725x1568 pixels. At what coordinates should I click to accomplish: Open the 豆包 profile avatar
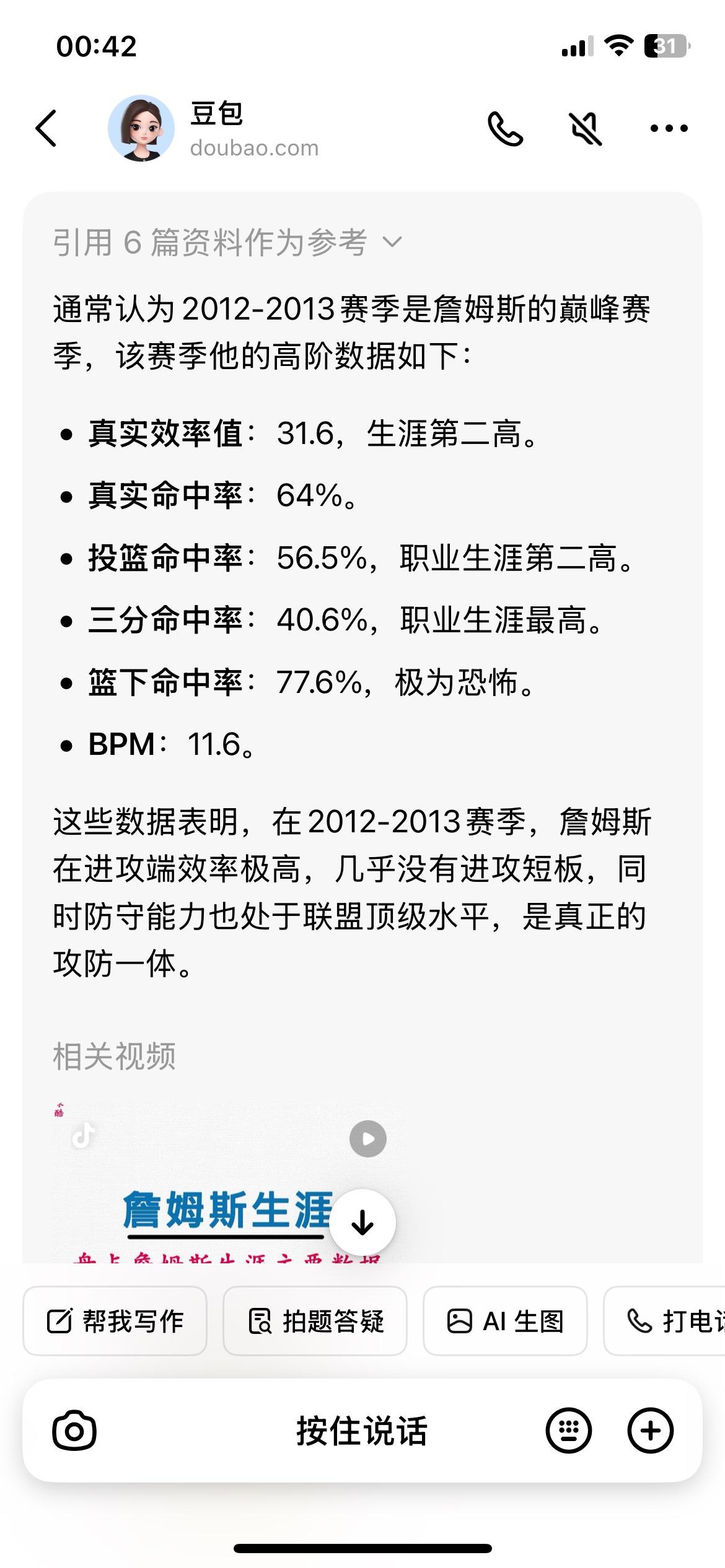click(x=141, y=128)
